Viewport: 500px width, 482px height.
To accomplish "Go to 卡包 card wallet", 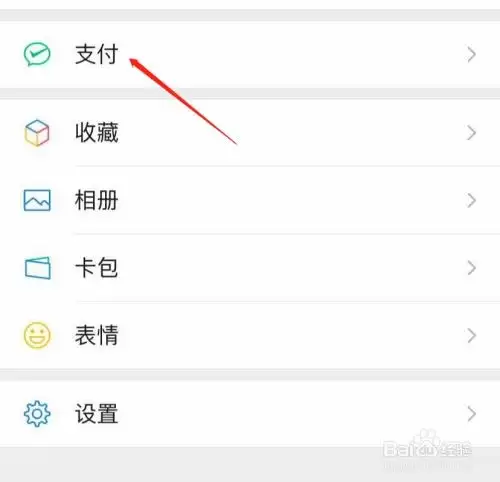I will 250,268.
